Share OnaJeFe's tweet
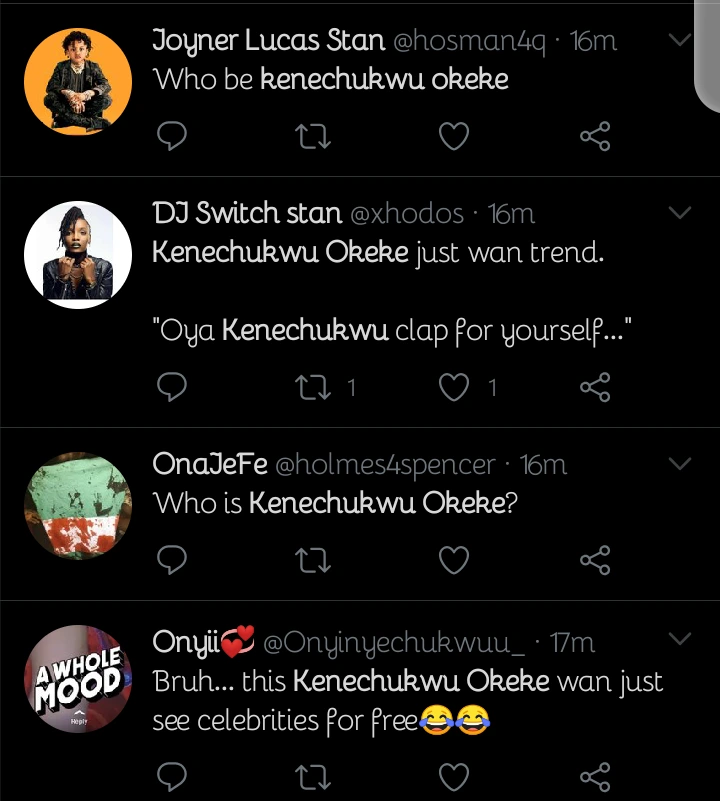The width and height of the screenshot is (720, 801). (595, 560)
